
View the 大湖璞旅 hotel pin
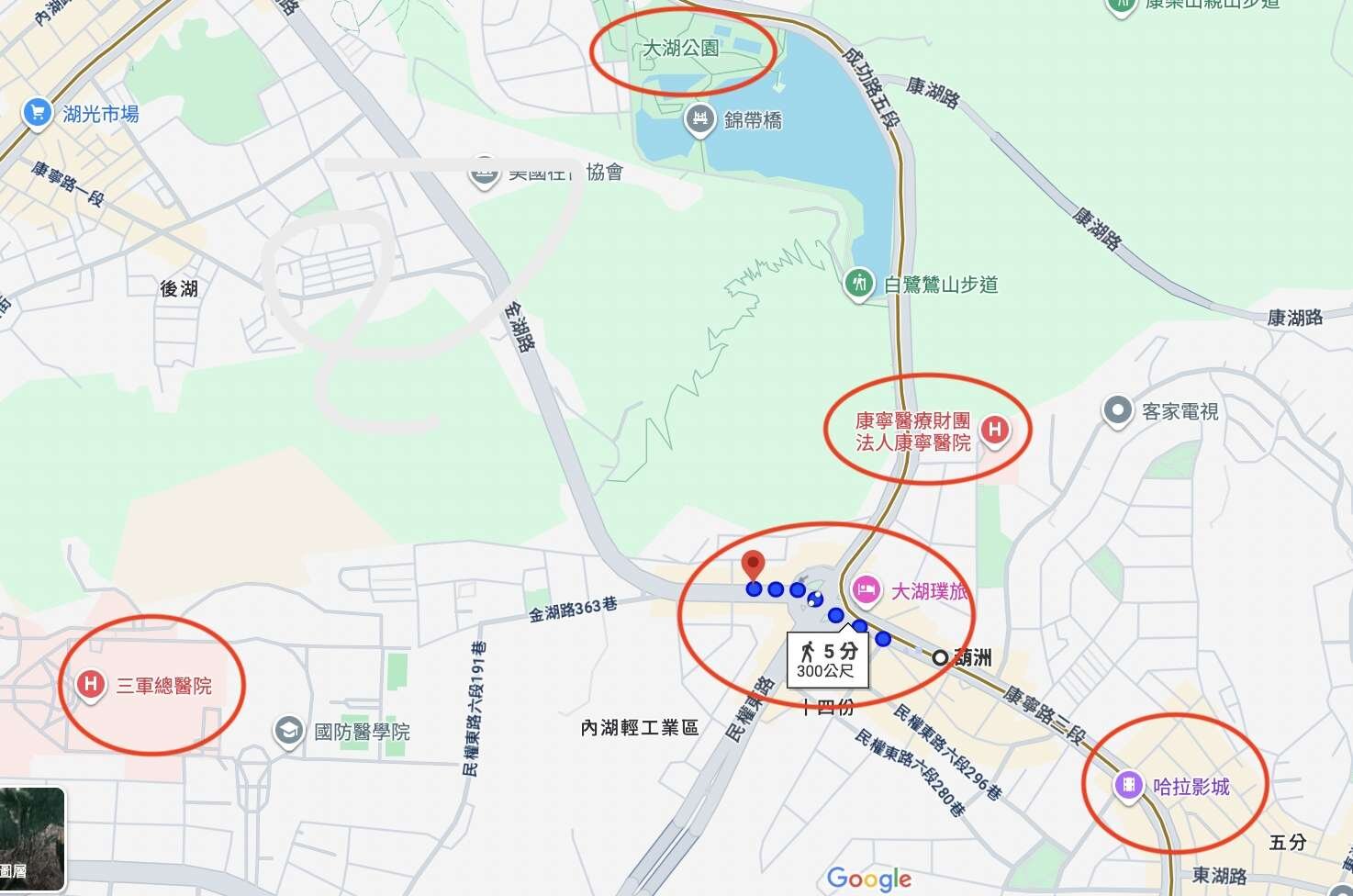point(866,590)
